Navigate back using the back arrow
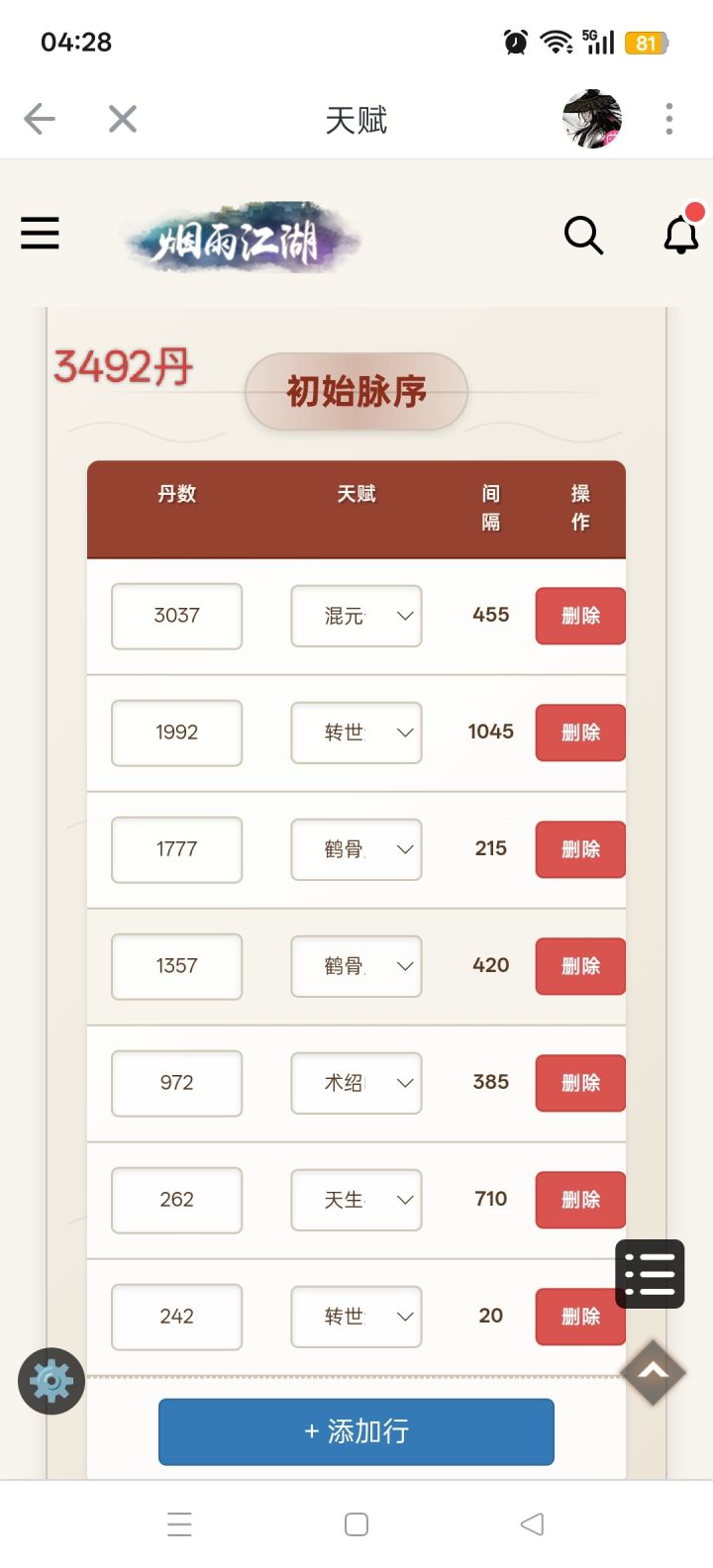The width and height of the screenshot is (713, 1568). [x=39, y=118]
